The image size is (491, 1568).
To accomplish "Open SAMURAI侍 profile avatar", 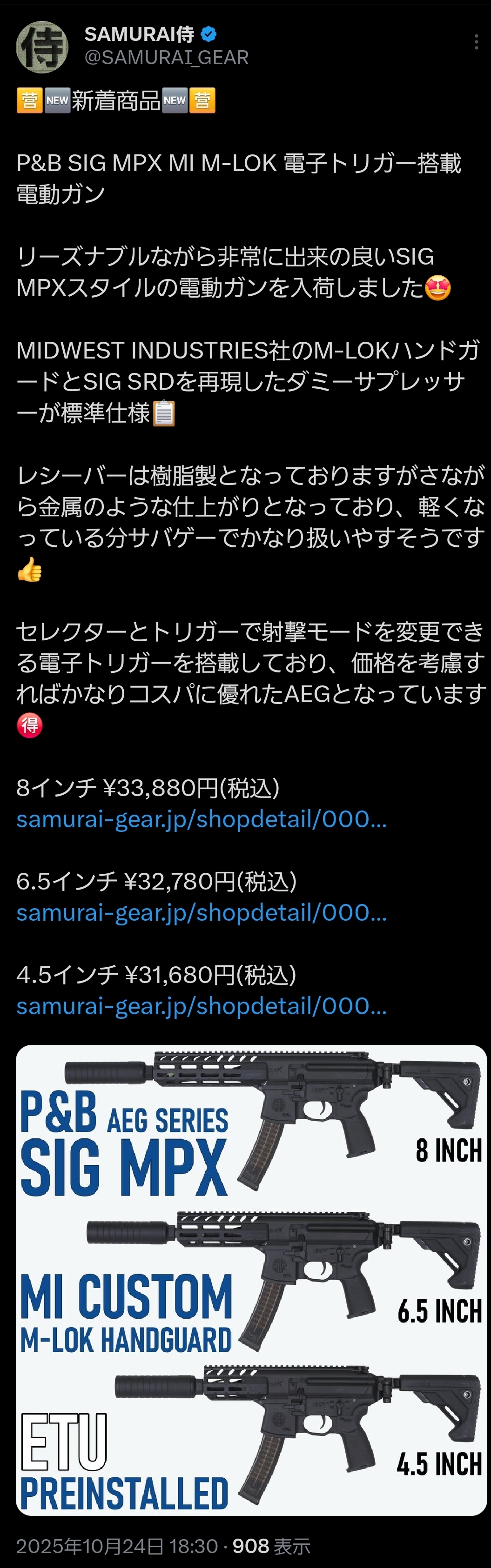I will [x=42, y=47].
